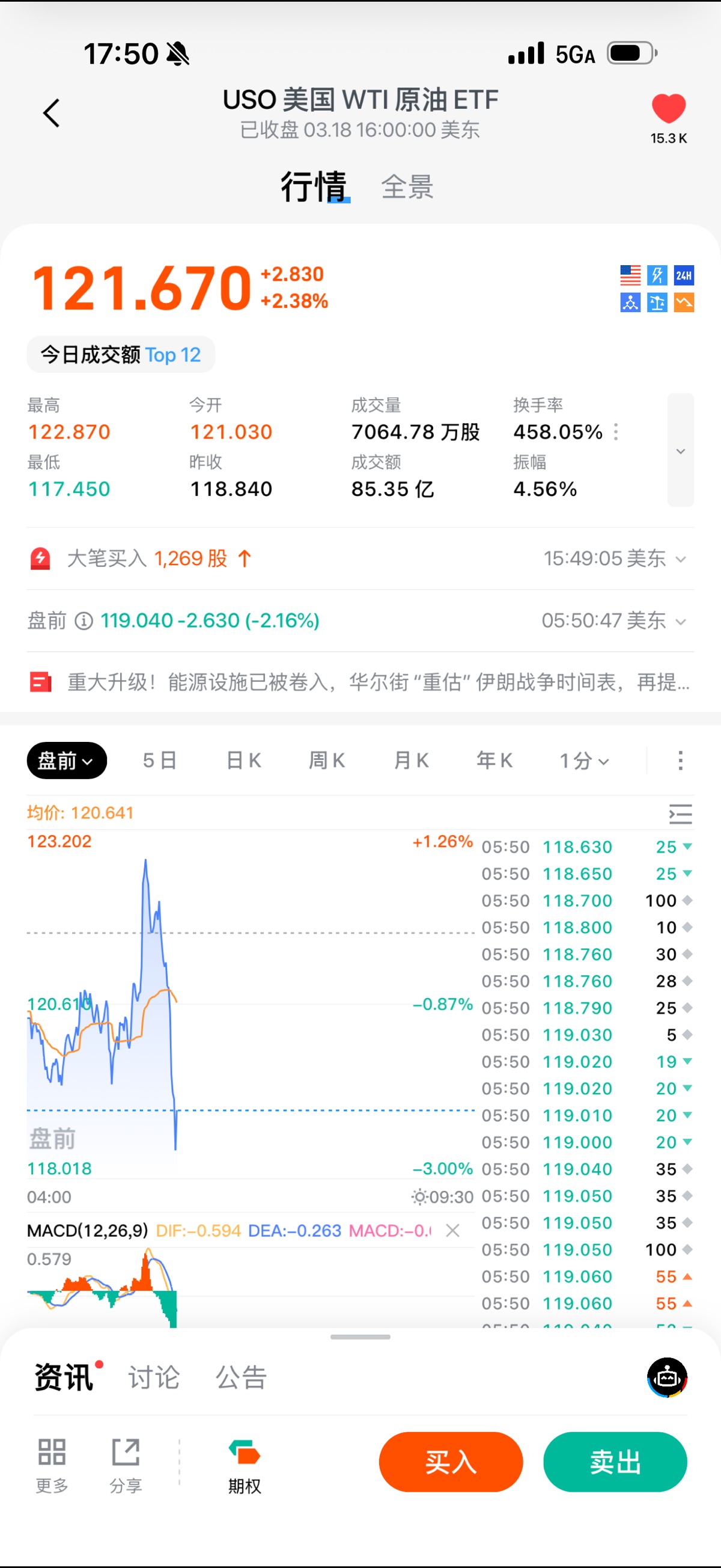Screen dimensions: 721x1568
Task: Switch to the 月K chart
Action: [412, 761]
